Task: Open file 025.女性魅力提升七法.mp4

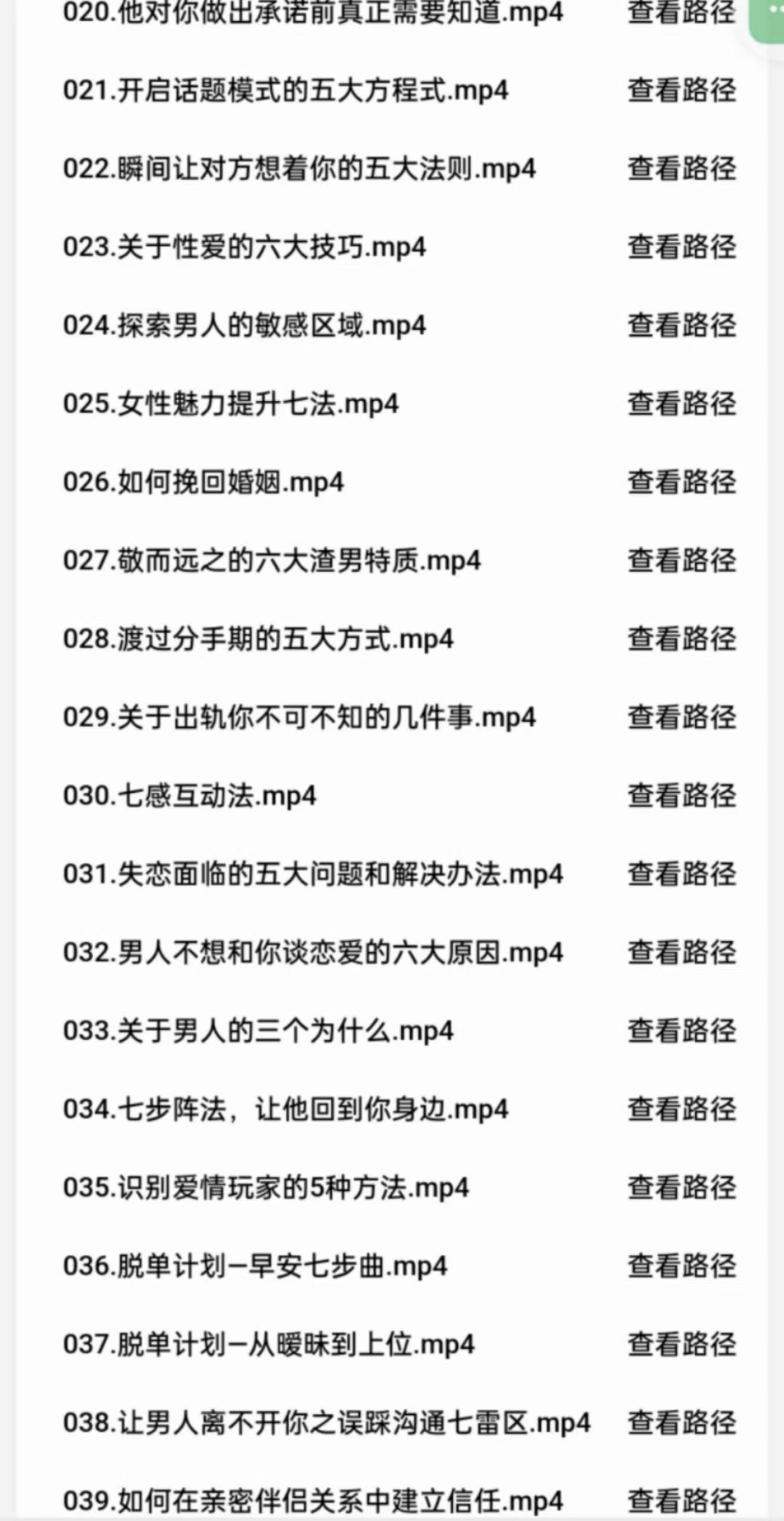Action: 231,404
